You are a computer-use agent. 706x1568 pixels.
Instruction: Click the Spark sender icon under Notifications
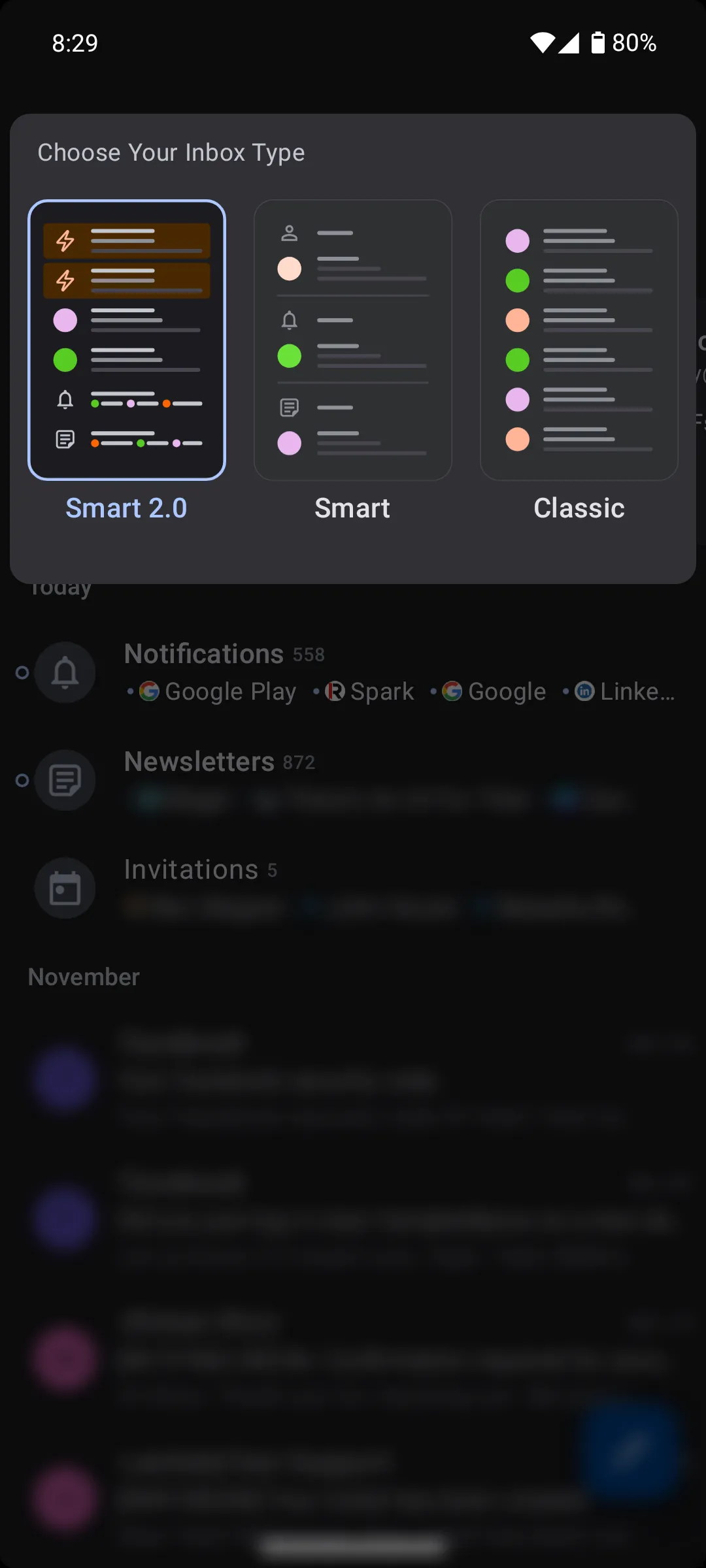(335, 691)
